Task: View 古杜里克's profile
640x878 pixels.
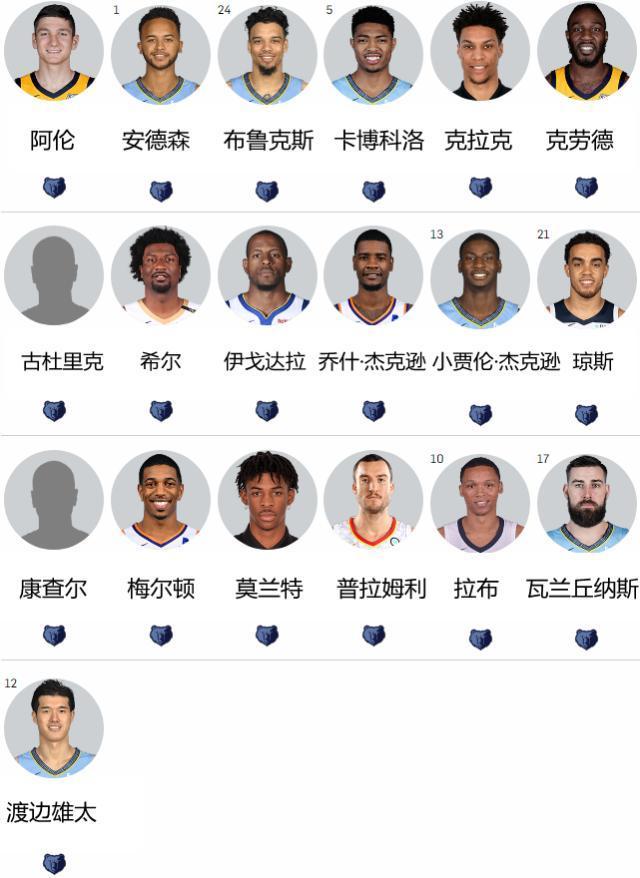Action: coord(53,276)
